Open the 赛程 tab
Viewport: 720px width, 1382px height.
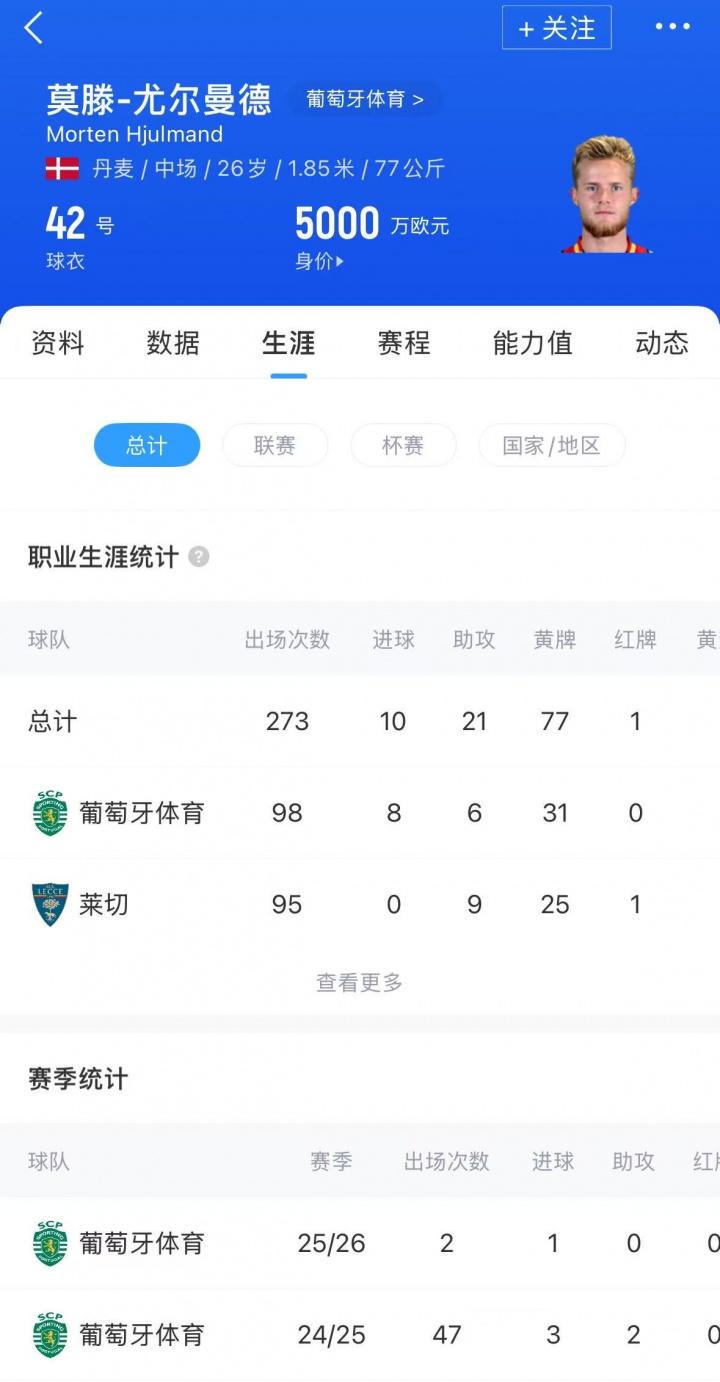404,343
